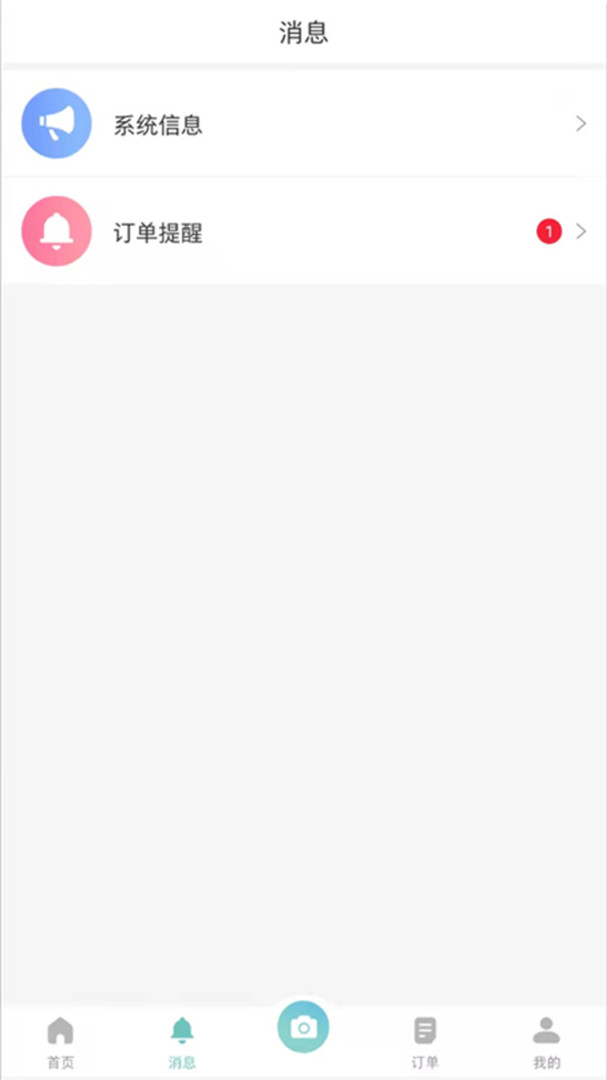
Task: Open the 订单提醒 row
Action: [x=303, y=232]
